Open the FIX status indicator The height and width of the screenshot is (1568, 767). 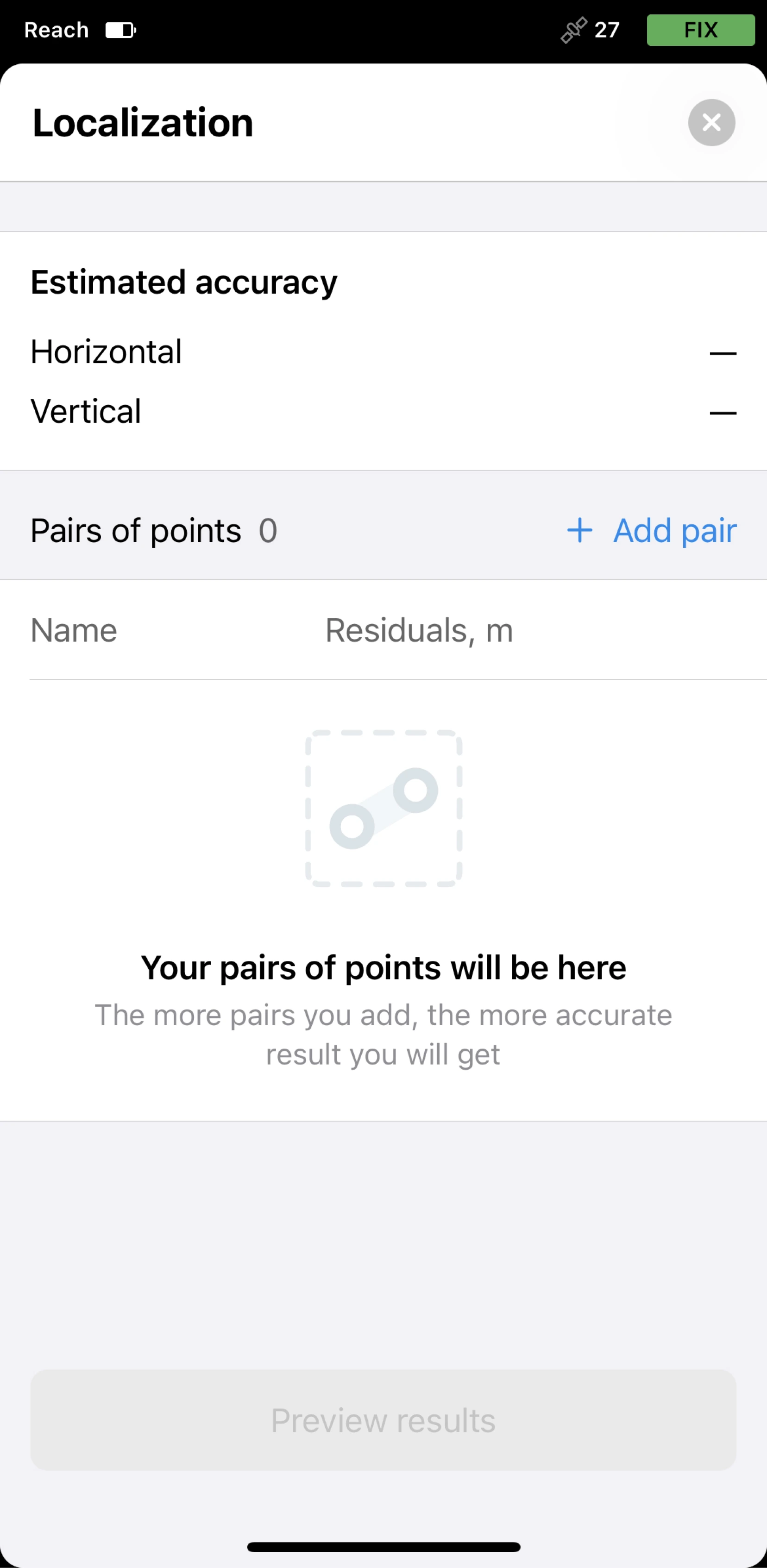point(701,30)
